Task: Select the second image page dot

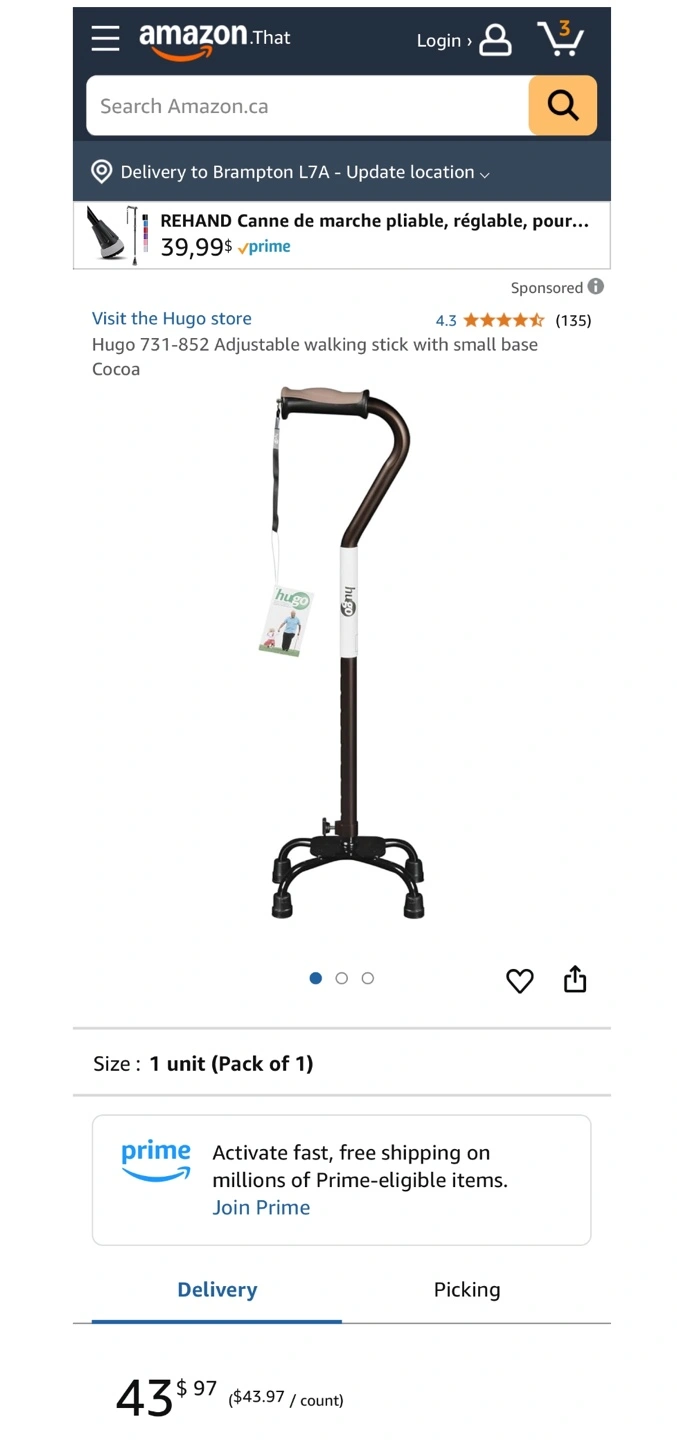Action: (x=342, y=978)
